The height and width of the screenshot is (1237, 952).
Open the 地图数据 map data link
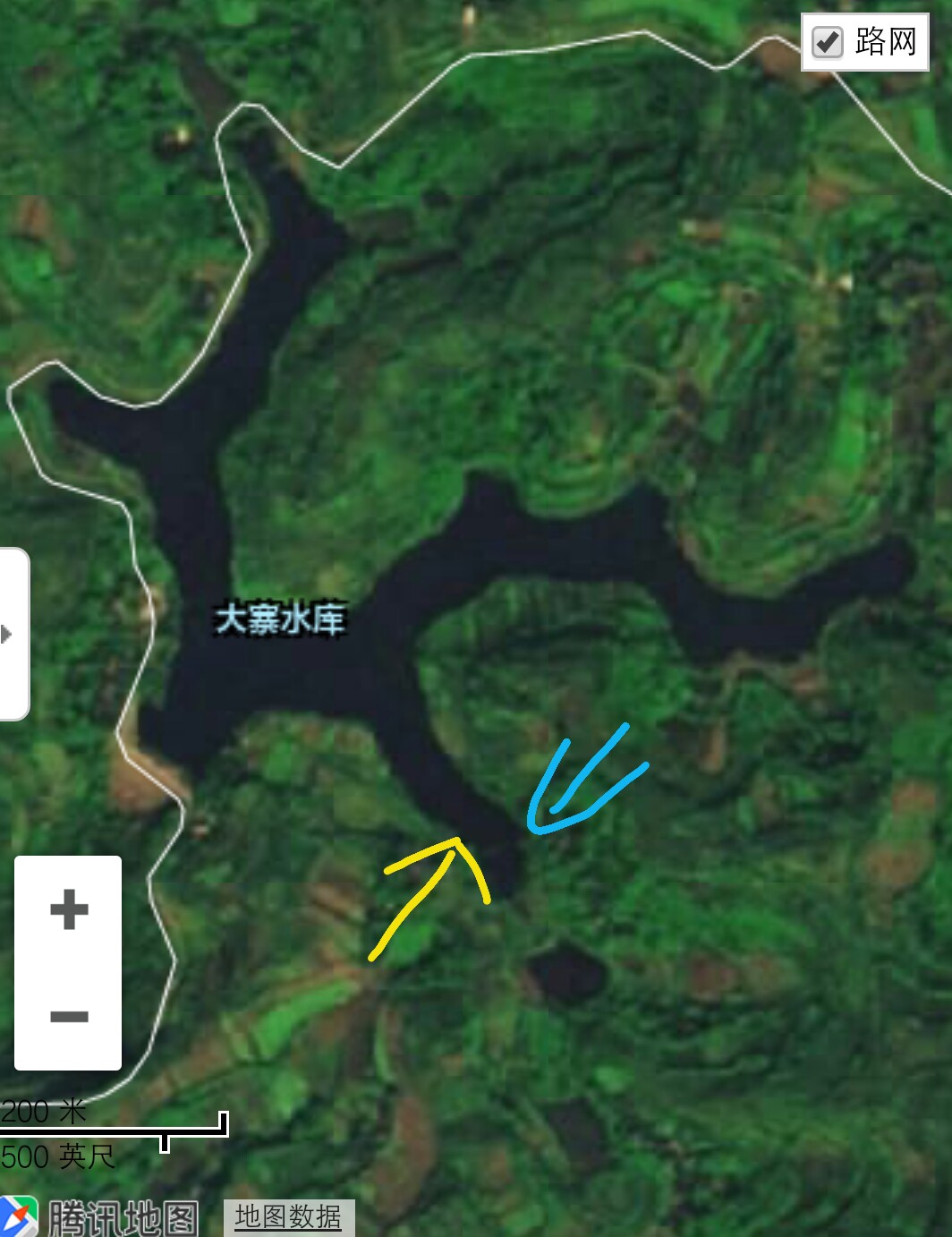(x=288, y=1217)
